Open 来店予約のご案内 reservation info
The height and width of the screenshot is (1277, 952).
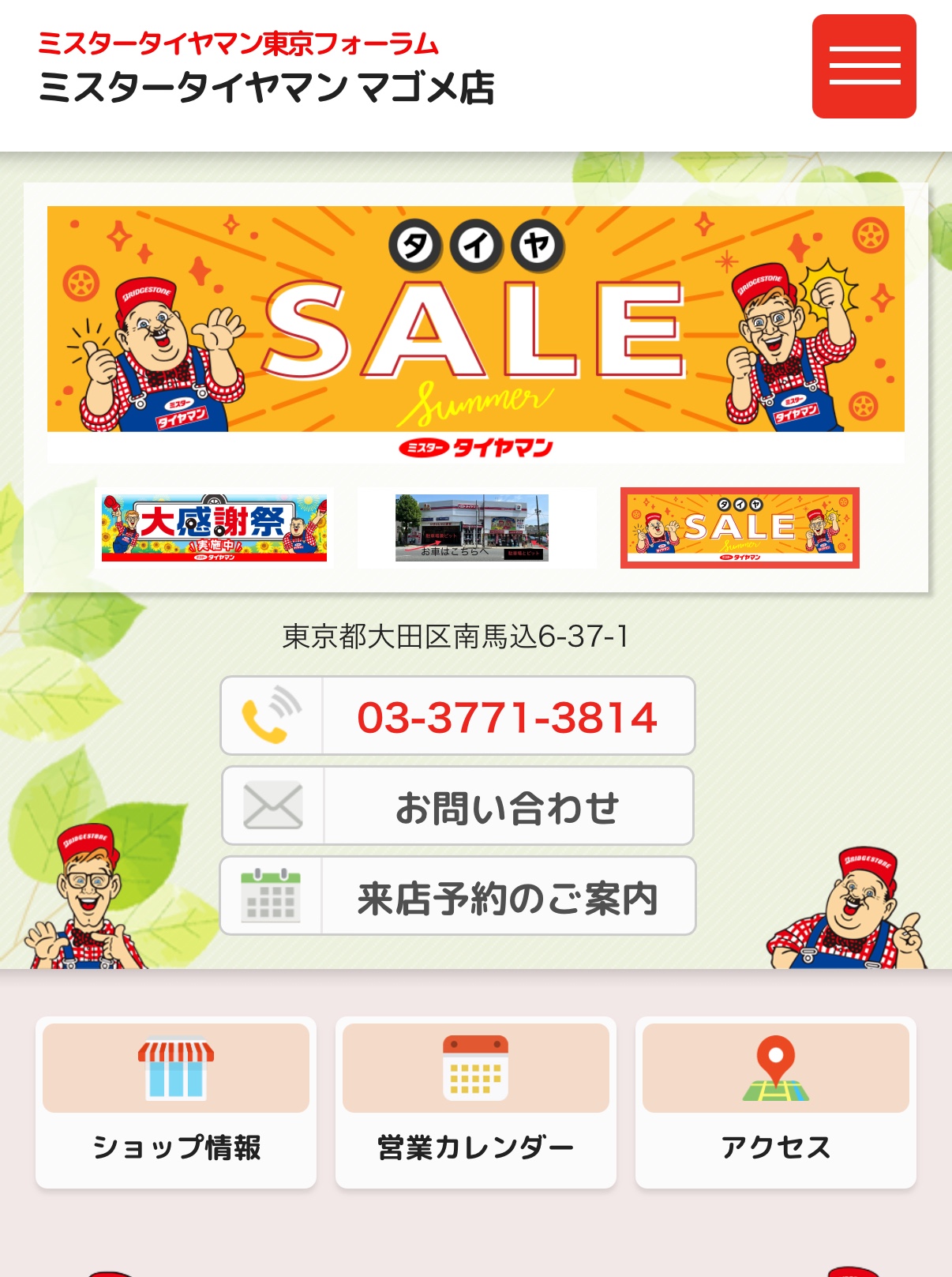[458, 896]
